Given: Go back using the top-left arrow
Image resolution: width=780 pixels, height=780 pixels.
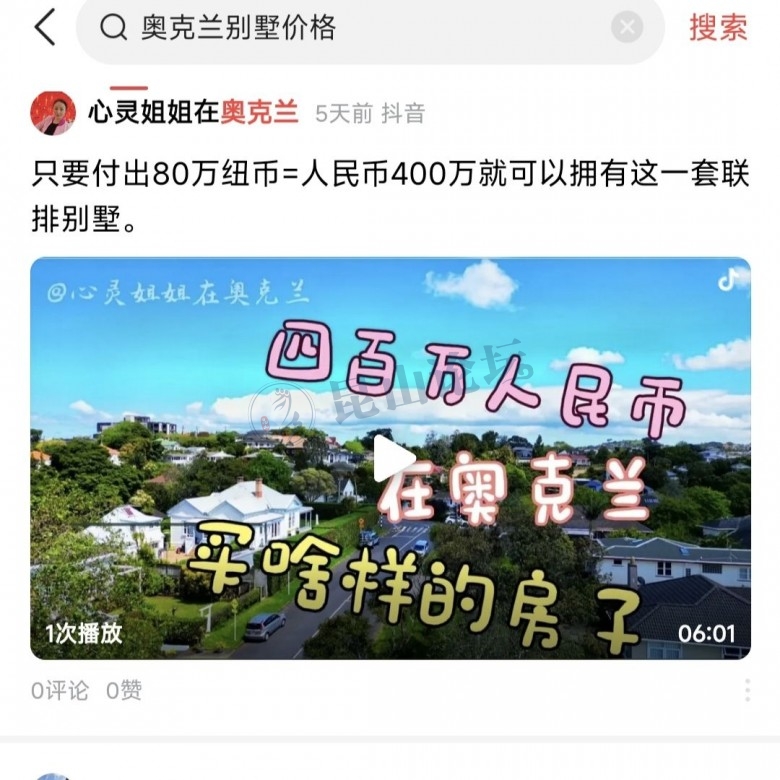Looking at the screenshot, I should point(45,28).
